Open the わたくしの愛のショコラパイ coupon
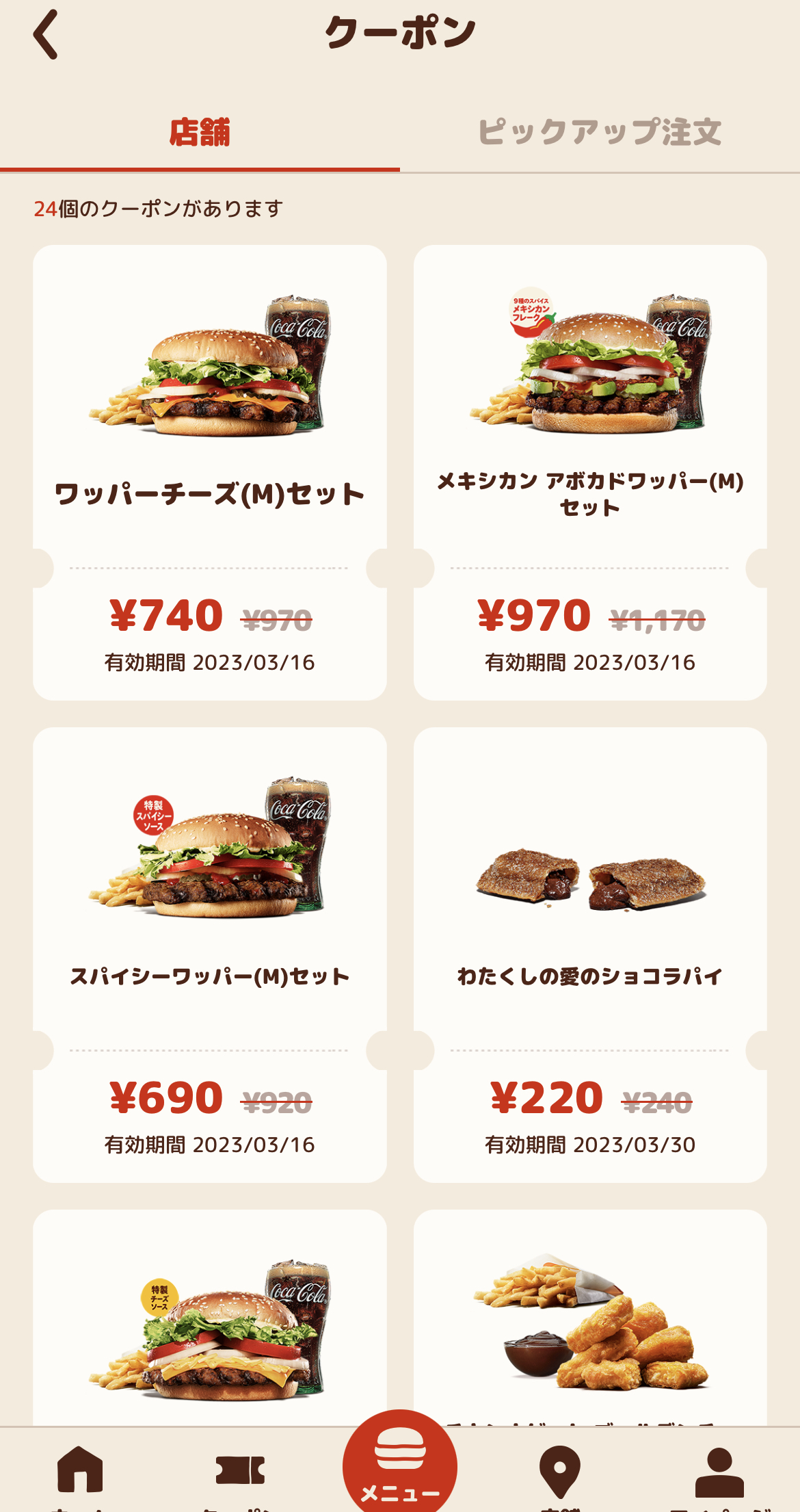The height and width of the screenshot is (1512, 800). tap(589, 954)
